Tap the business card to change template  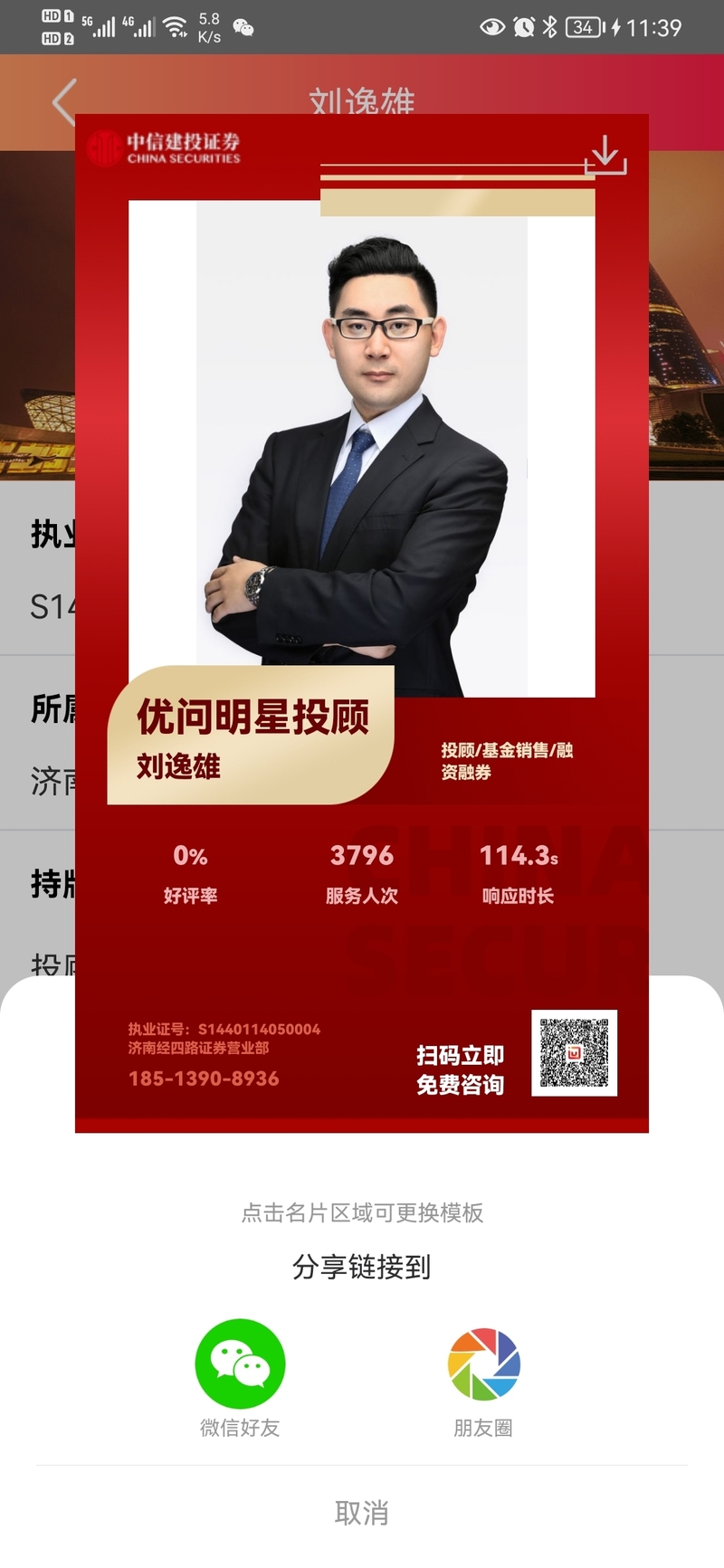[x=362, y=622]
